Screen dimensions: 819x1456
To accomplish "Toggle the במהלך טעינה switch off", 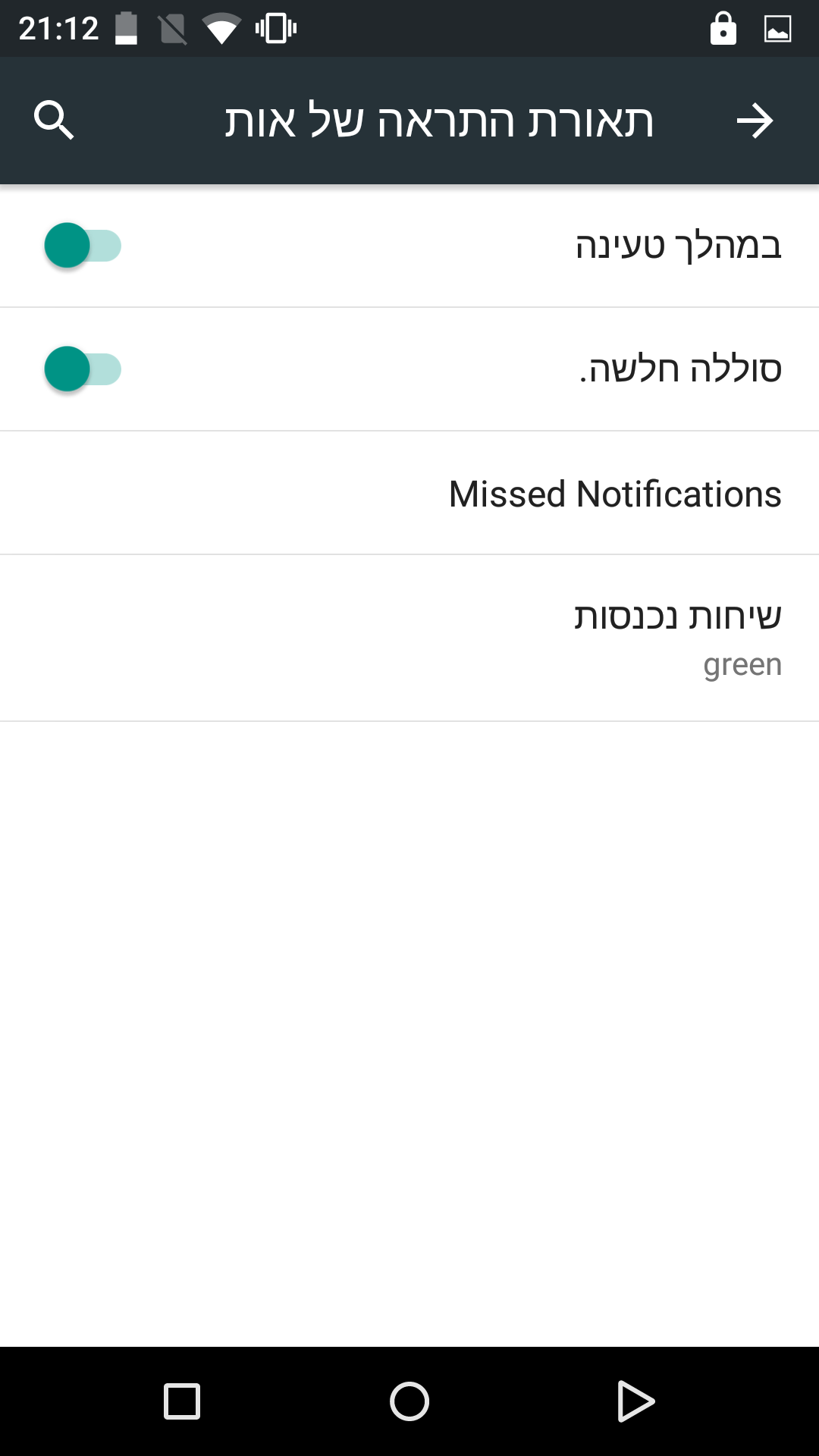I will pos(83,246).
